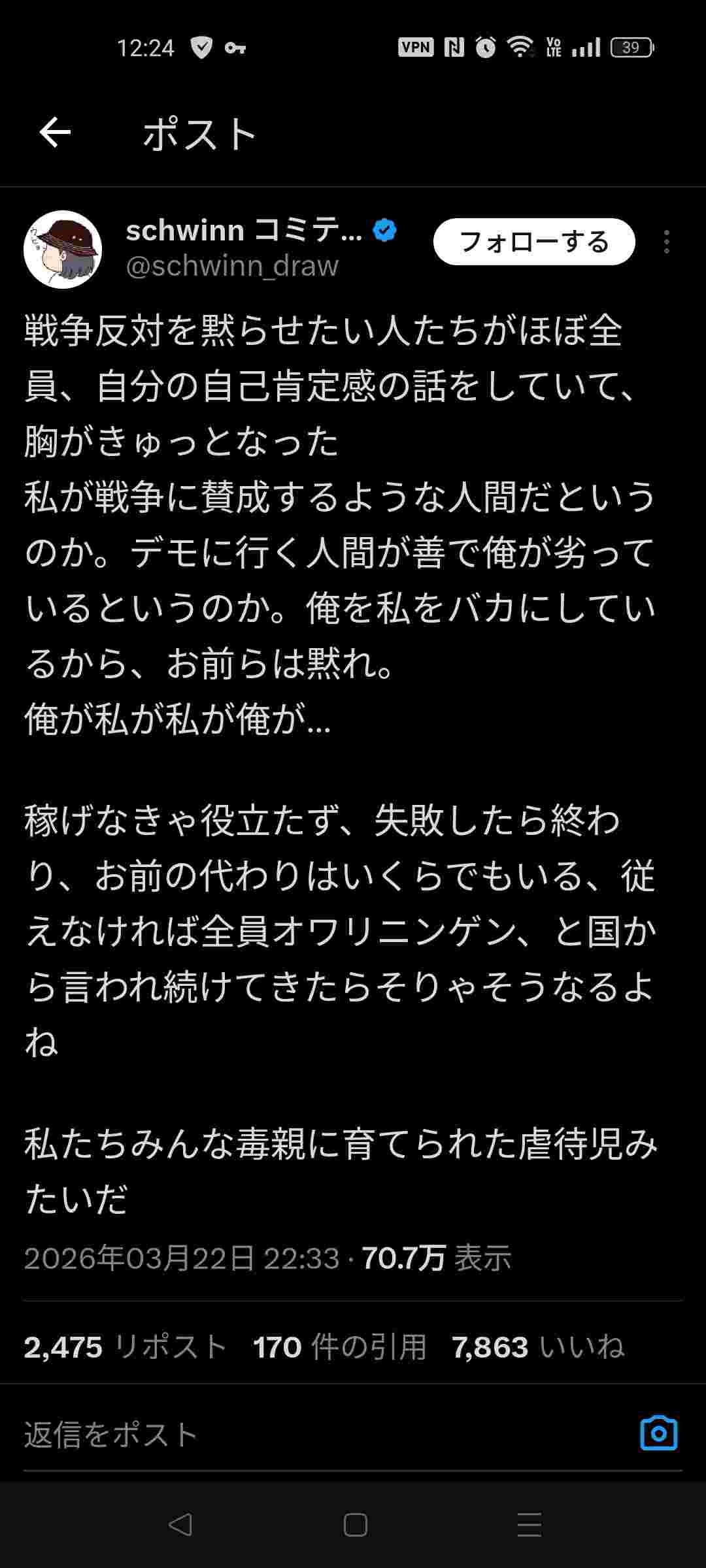Tap the system home button

pyautogui.click(x=355, y=1526)
